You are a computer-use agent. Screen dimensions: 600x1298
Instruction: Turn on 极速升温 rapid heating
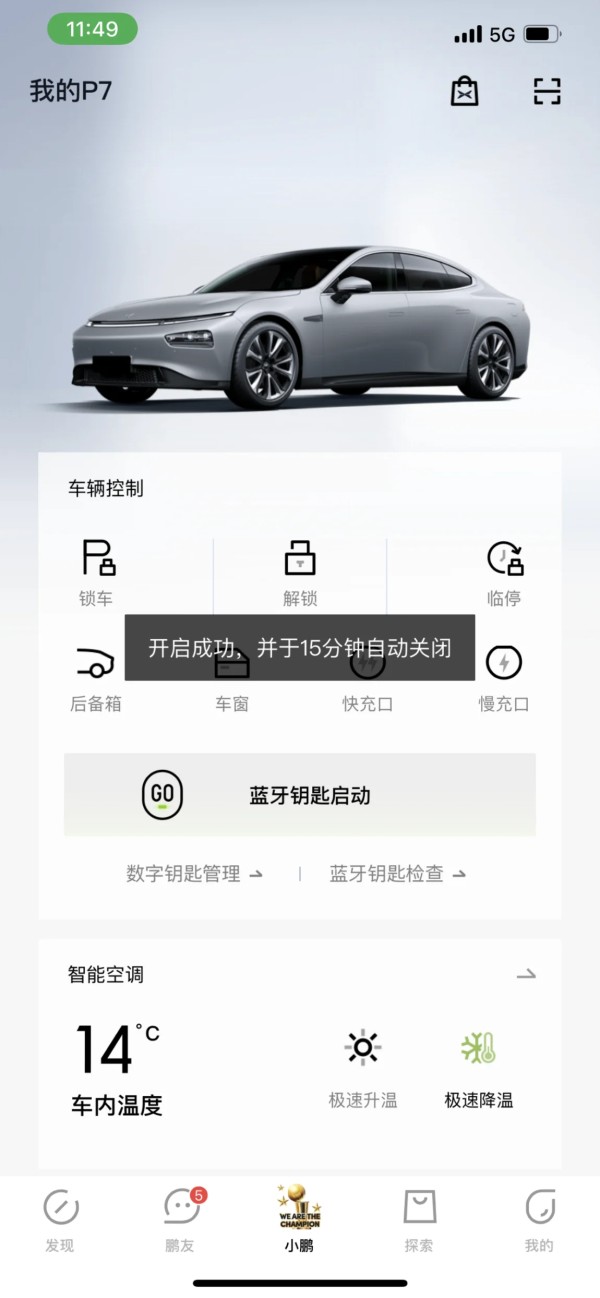[363, 1069]
